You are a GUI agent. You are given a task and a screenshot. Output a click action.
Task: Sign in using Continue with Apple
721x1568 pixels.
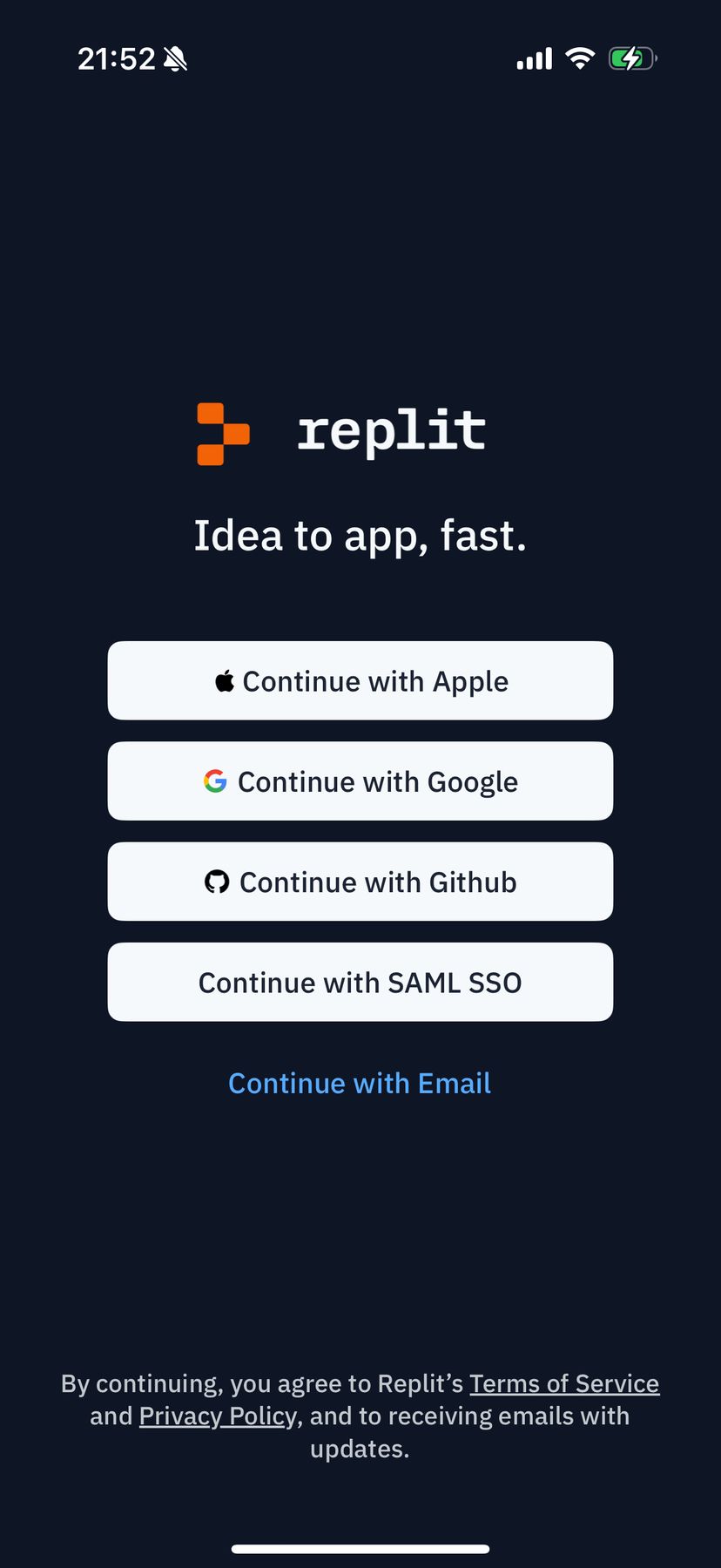pyautogui.click(x=360, y=680)
